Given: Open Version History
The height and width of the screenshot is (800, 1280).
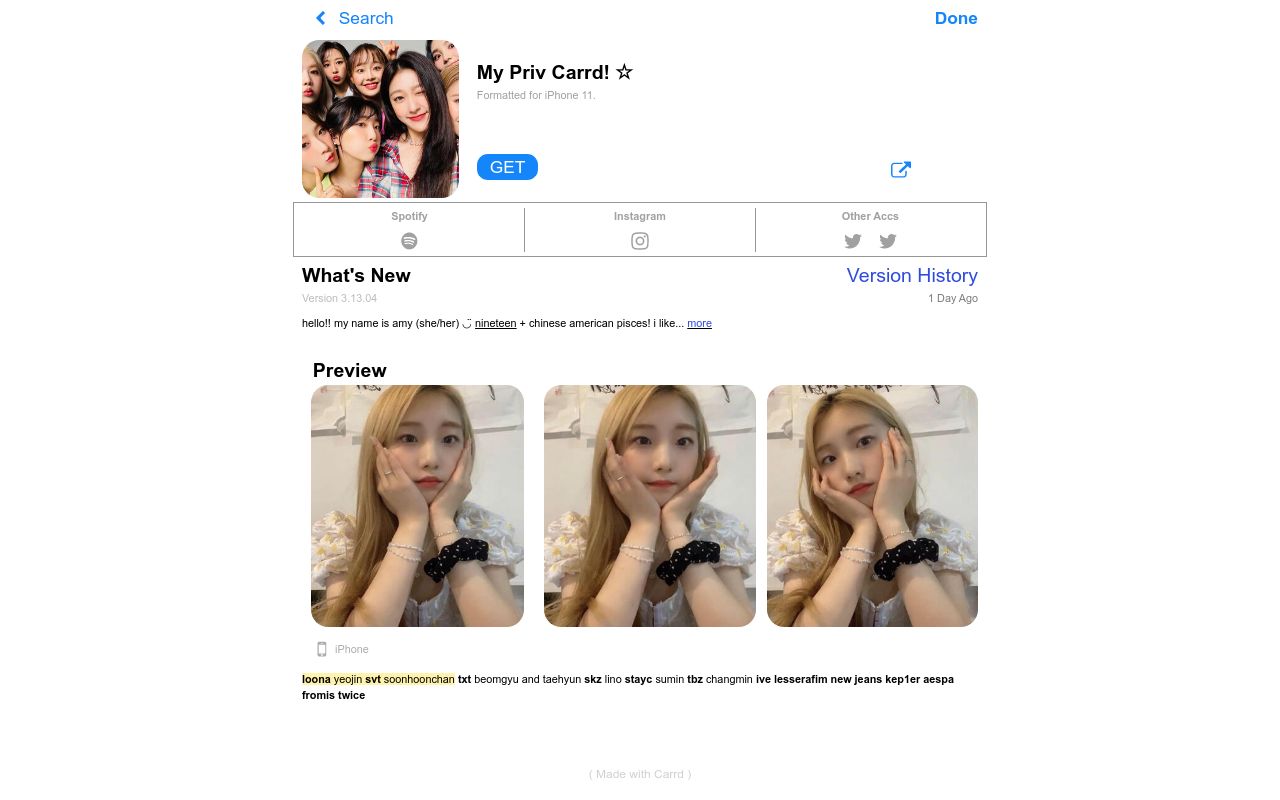Looking at the screenshot, I should [x=911, y=275].
